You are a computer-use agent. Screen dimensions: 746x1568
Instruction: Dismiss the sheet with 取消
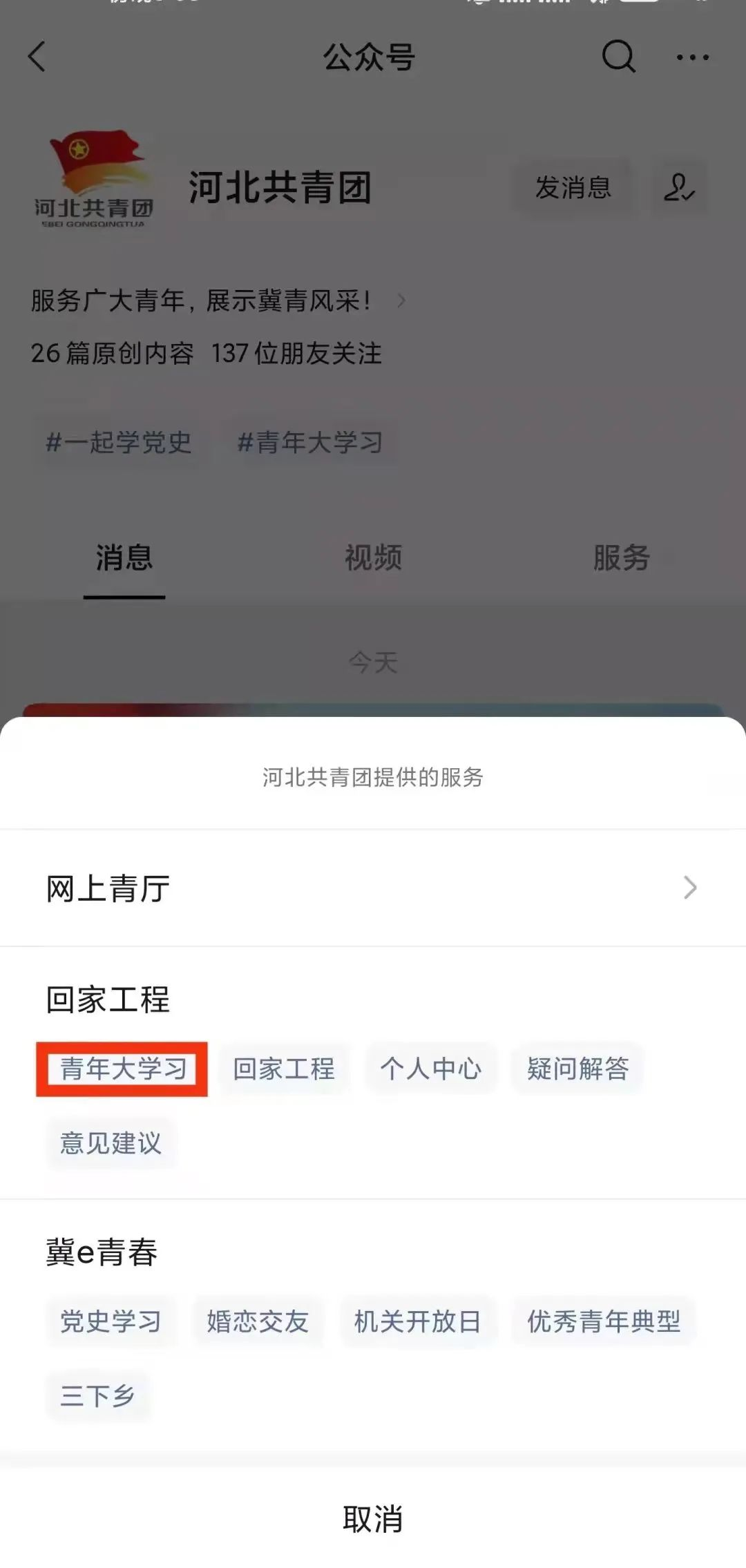click(373, 1518)
